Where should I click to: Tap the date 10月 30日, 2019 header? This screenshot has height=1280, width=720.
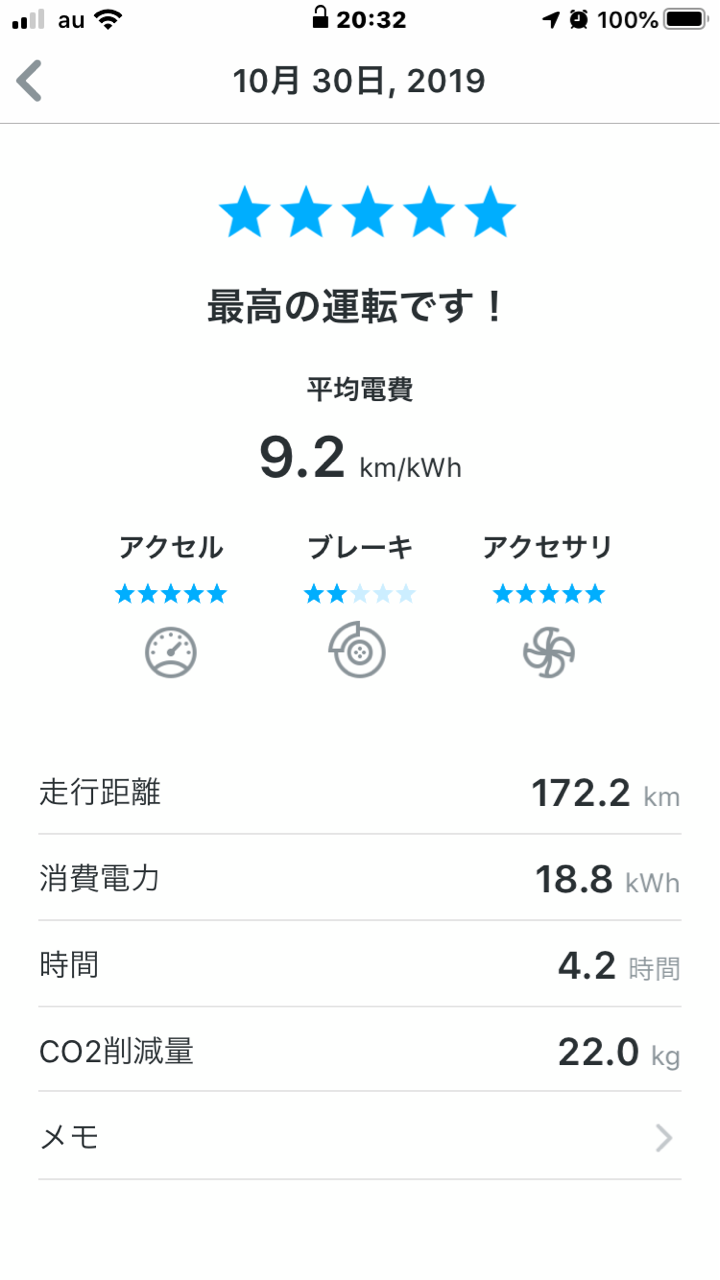358,81
